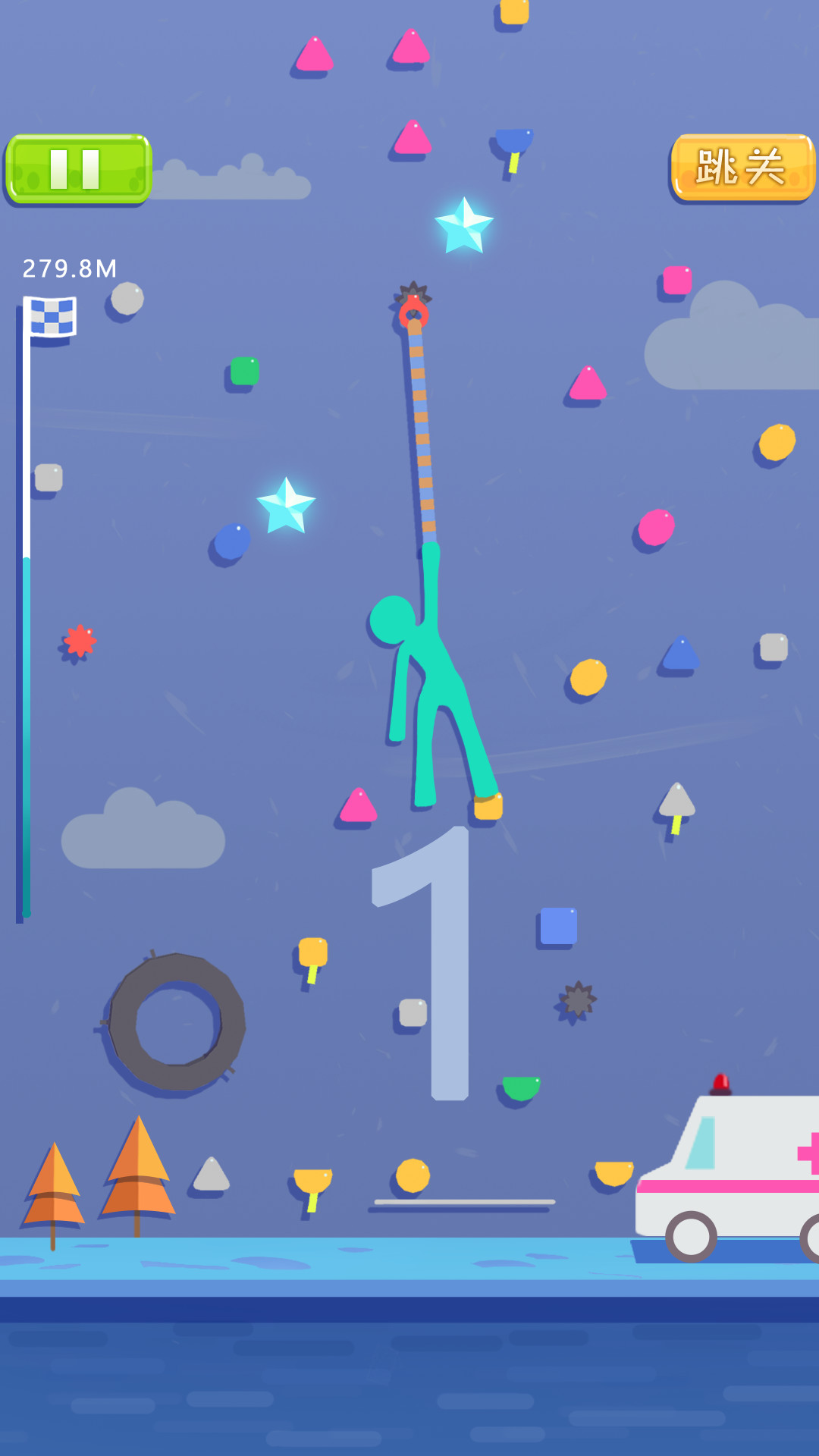This screenshot has width=819, height=1456.
Task: Tap the pink triangle hold beside the stickman's foot
Action: (x=358, y=802)
